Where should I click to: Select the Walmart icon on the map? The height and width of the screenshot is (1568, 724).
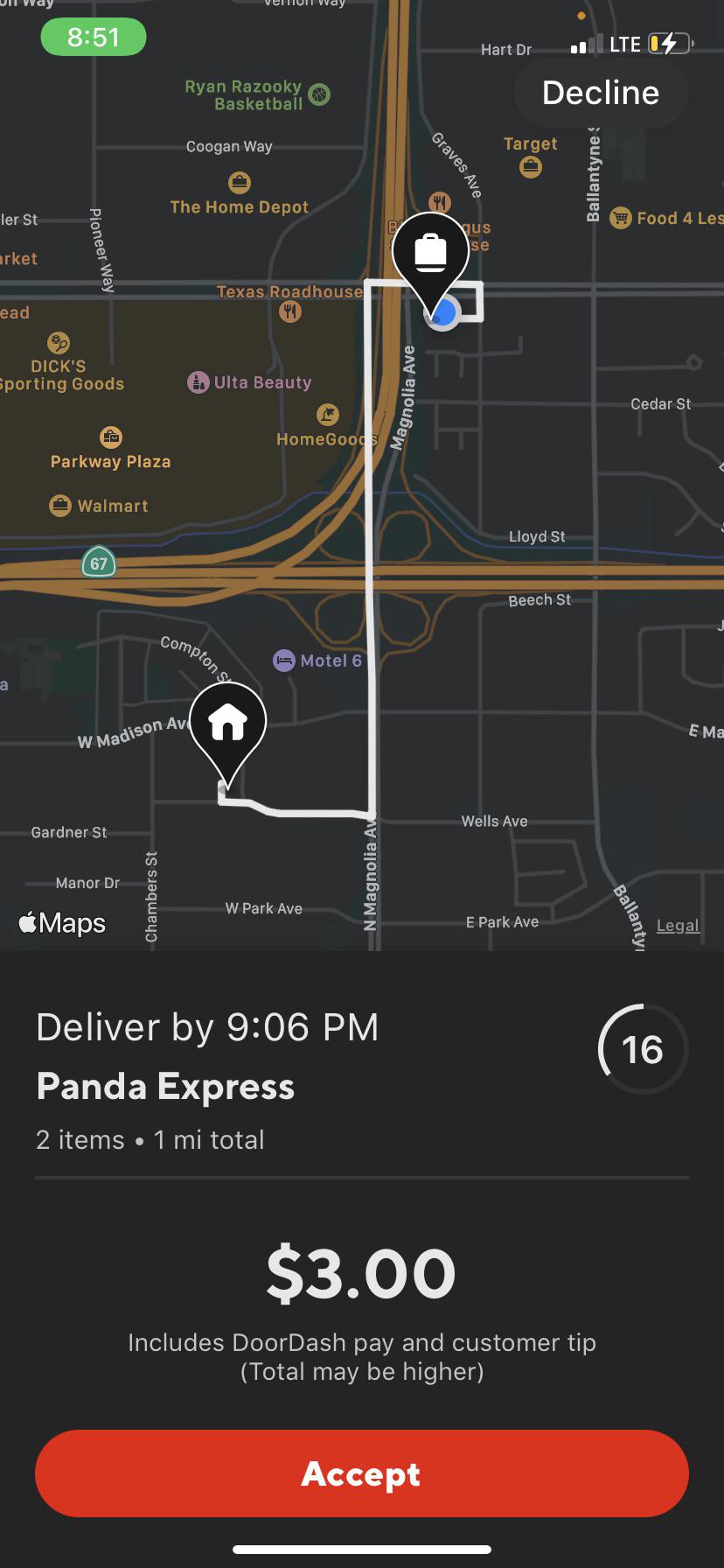(58, 506)
